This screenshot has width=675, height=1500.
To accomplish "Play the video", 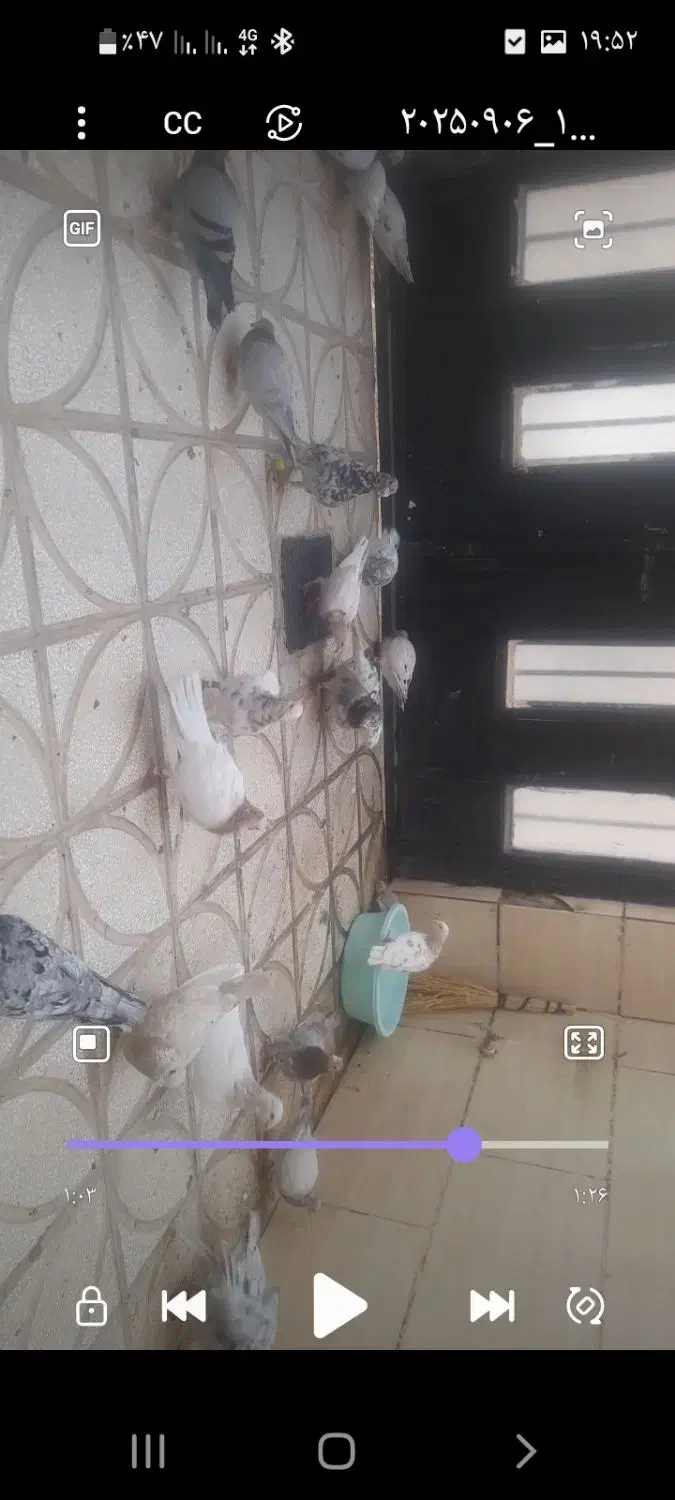I will tap(338, 1305).
